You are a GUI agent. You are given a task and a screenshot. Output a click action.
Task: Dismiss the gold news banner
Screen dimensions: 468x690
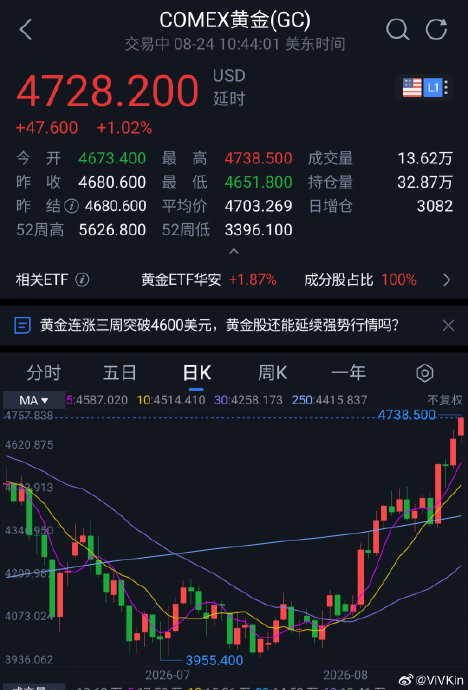pos(448,326)
